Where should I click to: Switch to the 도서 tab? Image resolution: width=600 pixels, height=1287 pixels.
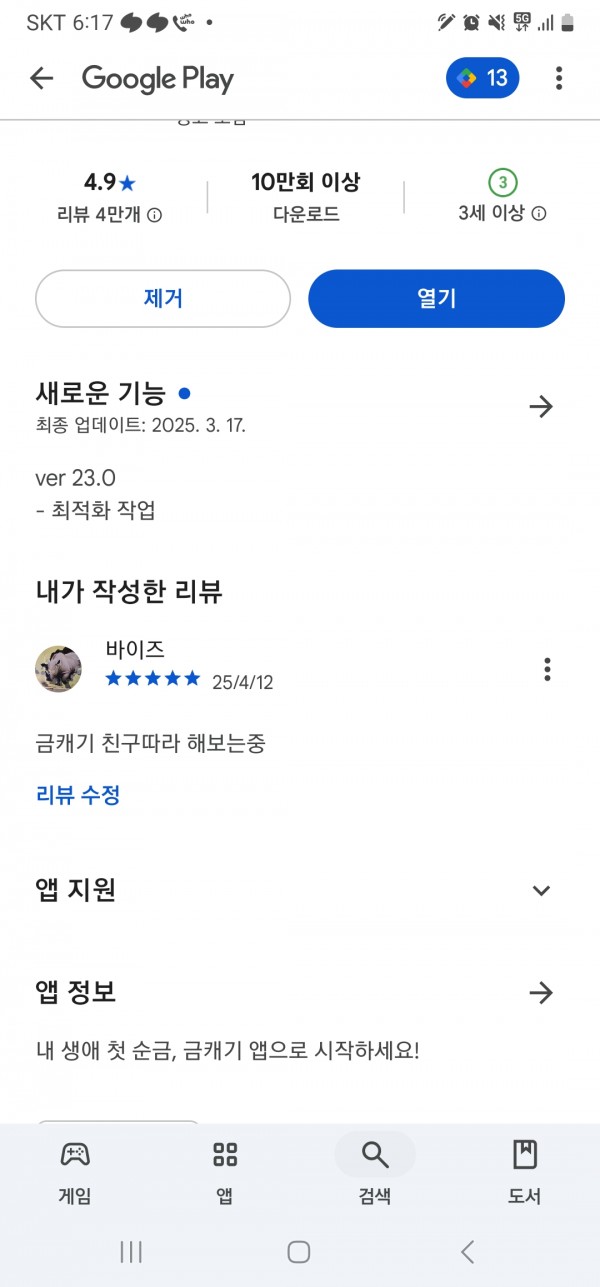coord(525,1171)
